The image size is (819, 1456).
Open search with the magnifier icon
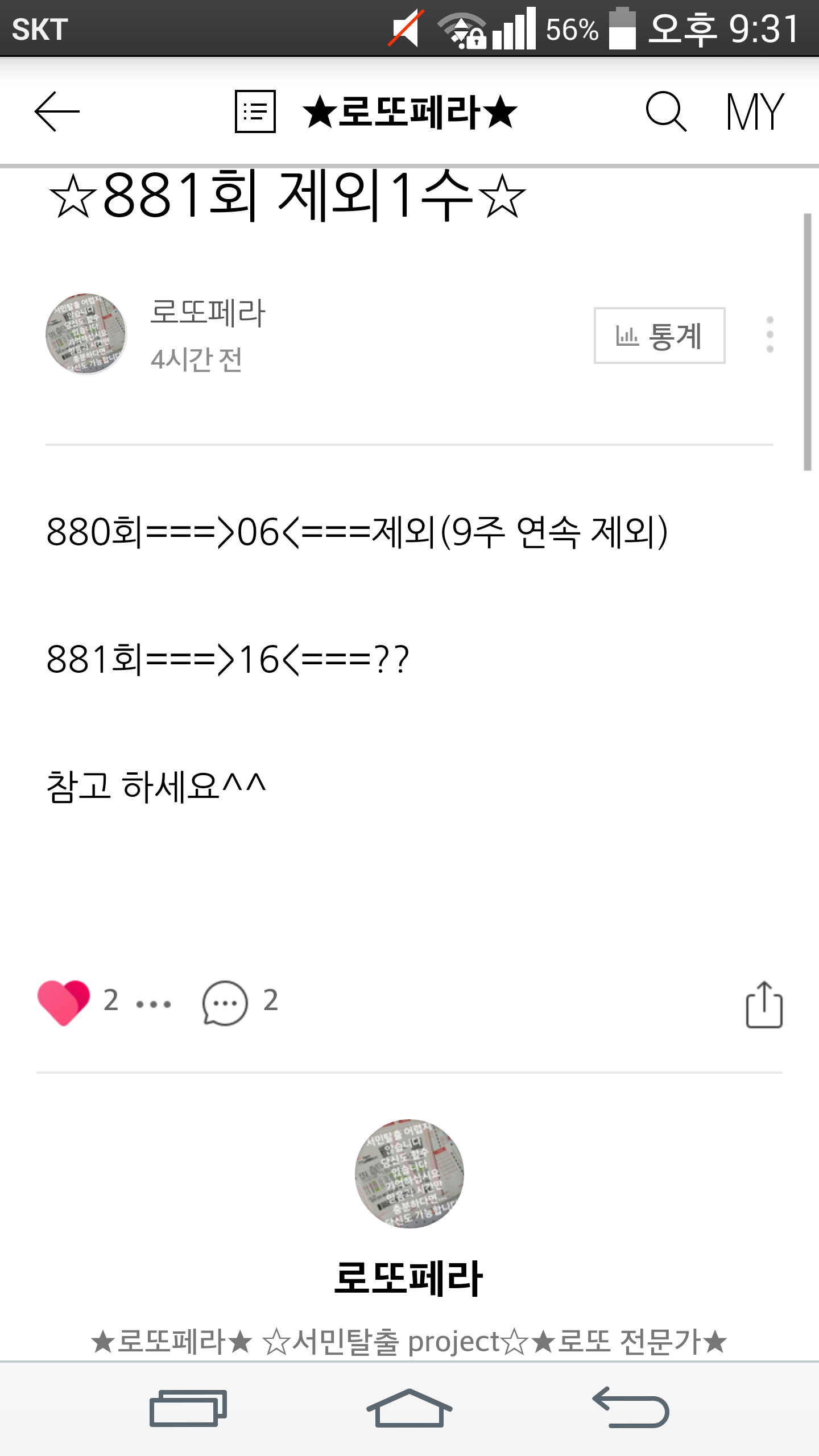click(665, 111)
